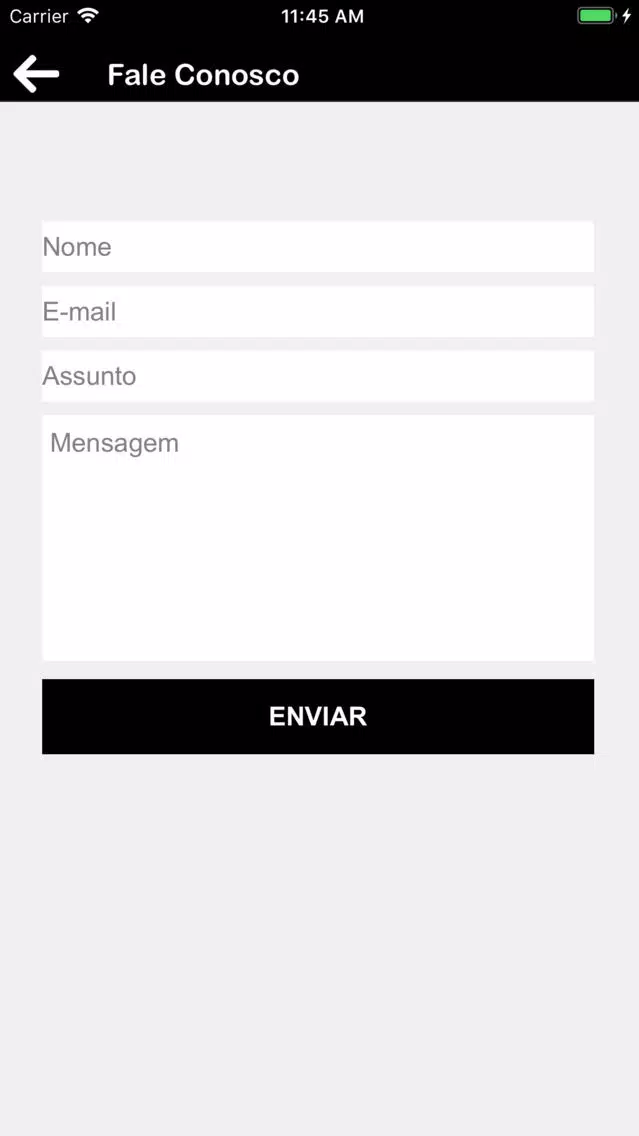This screenshot has height=1136, width=639.
Task: Tap into the Mensagem text area
Action: coord(318,538)
